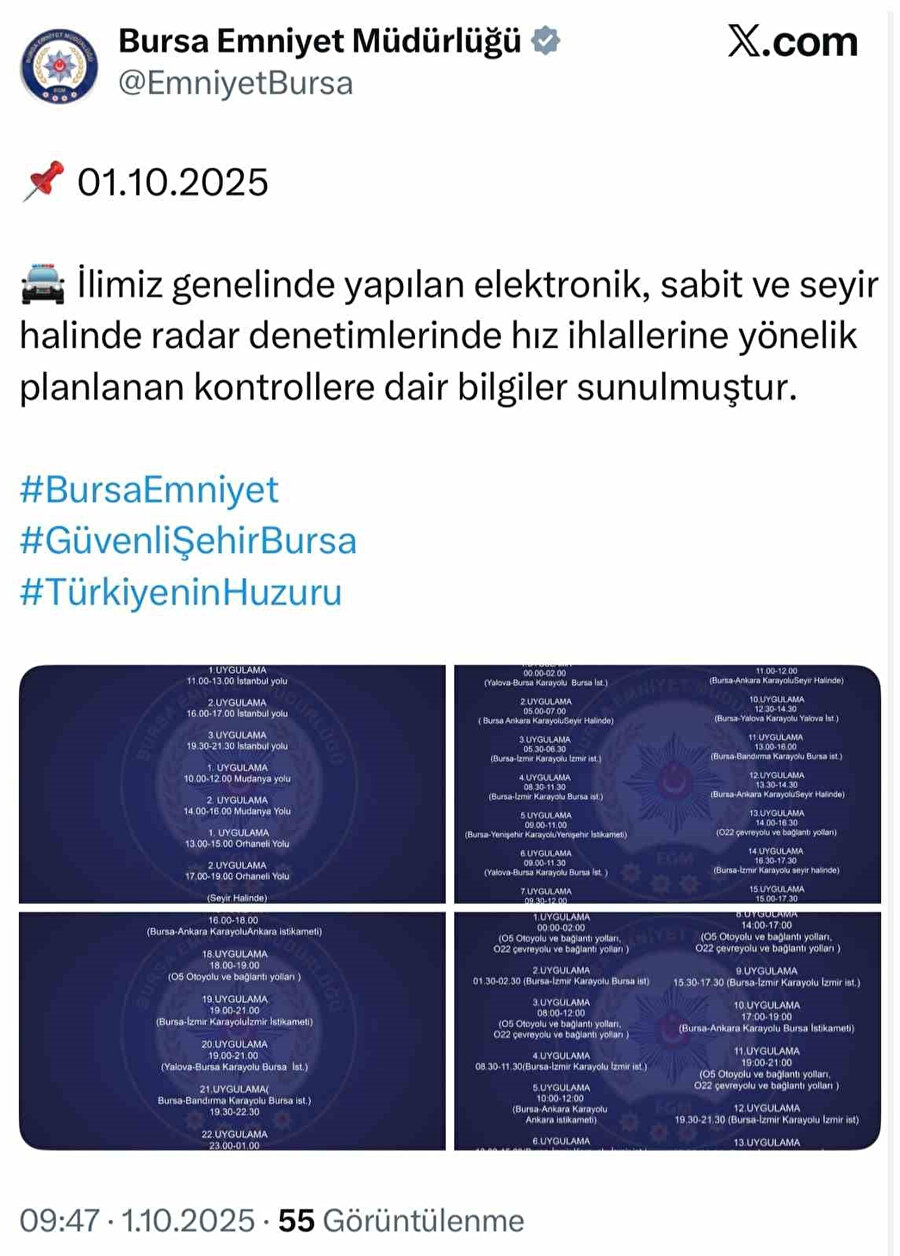Open the #BursaEmniyet hashtag
Viewport: 900px width, 1256px height.
pos(149,490)
